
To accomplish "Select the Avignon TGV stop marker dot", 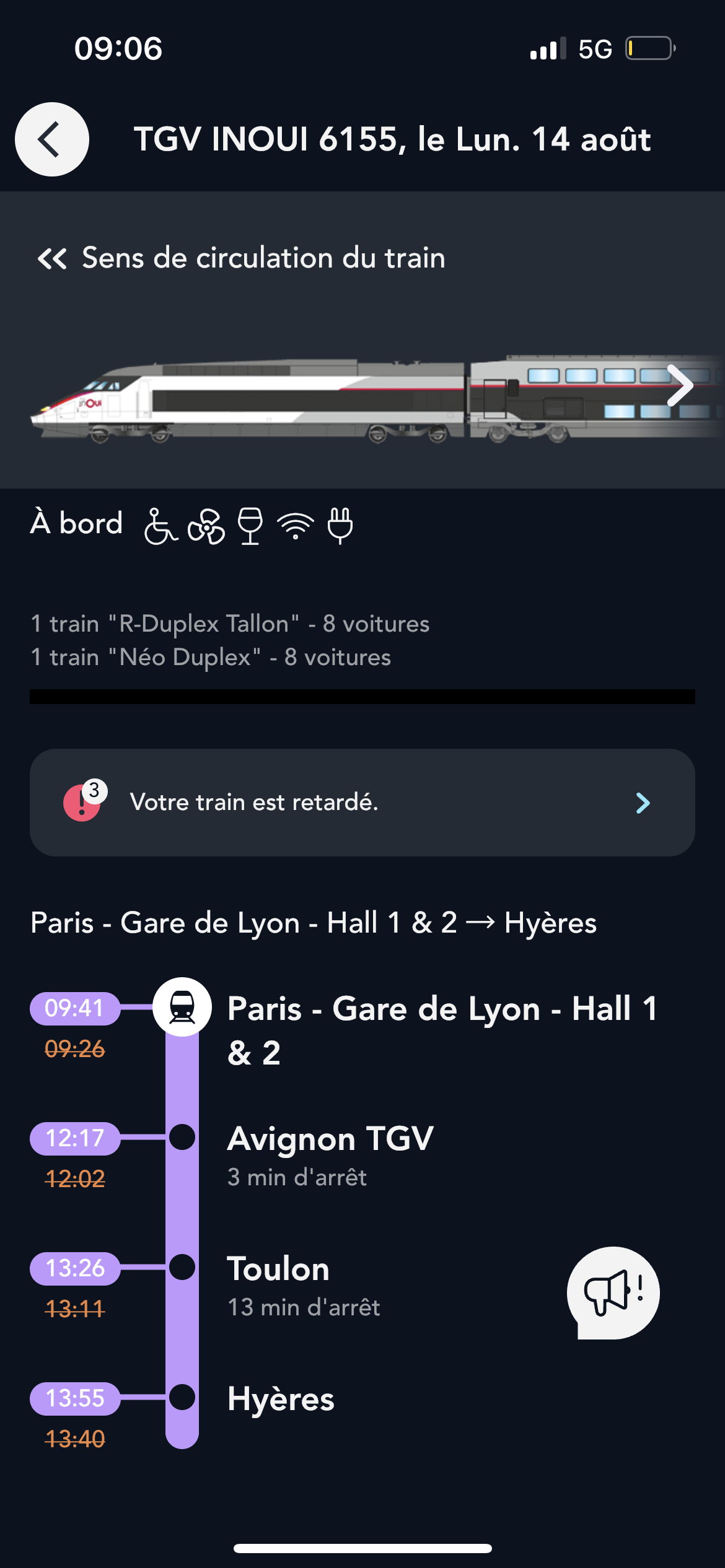I will tap(181, 1139).
